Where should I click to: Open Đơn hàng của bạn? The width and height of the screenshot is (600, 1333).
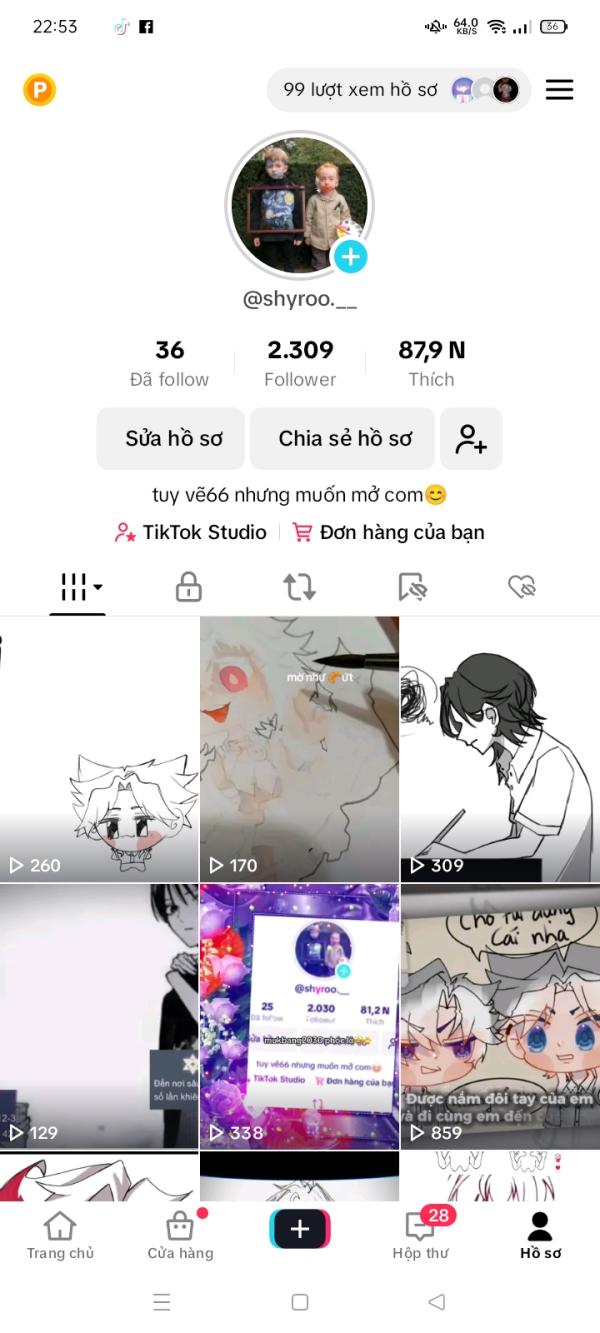point(388,532)
